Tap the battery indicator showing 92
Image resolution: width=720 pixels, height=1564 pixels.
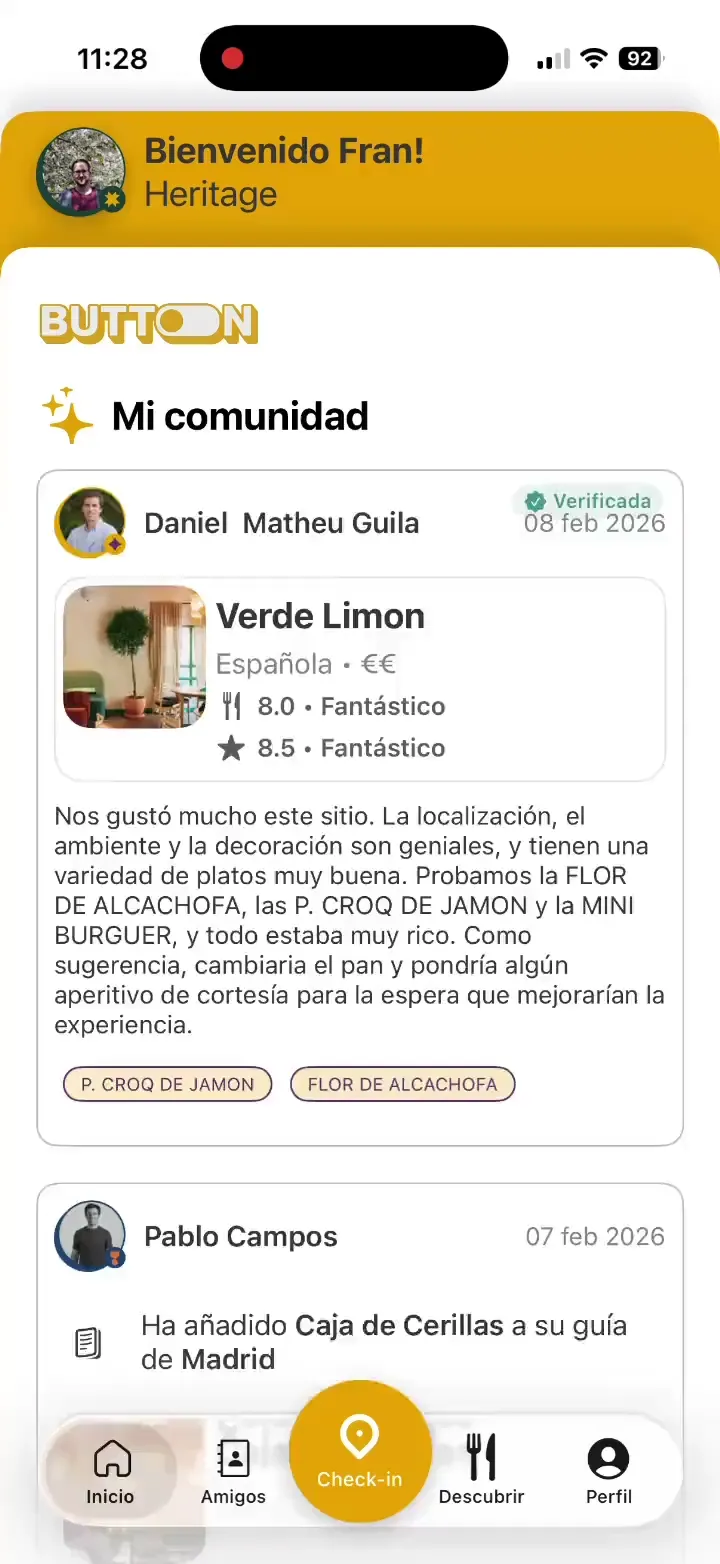638,57
